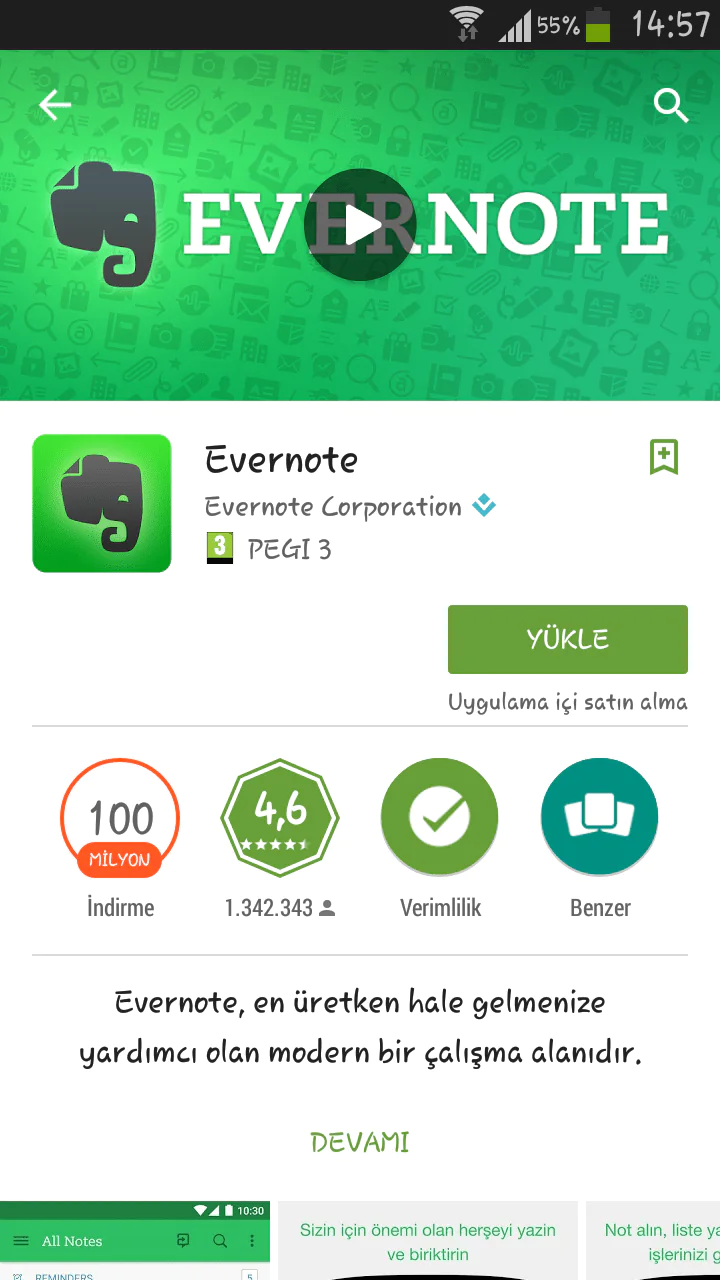Play the Evernote promo video
The height and width of the screenshot is (1280, 720).
click(x=360, y=226)
